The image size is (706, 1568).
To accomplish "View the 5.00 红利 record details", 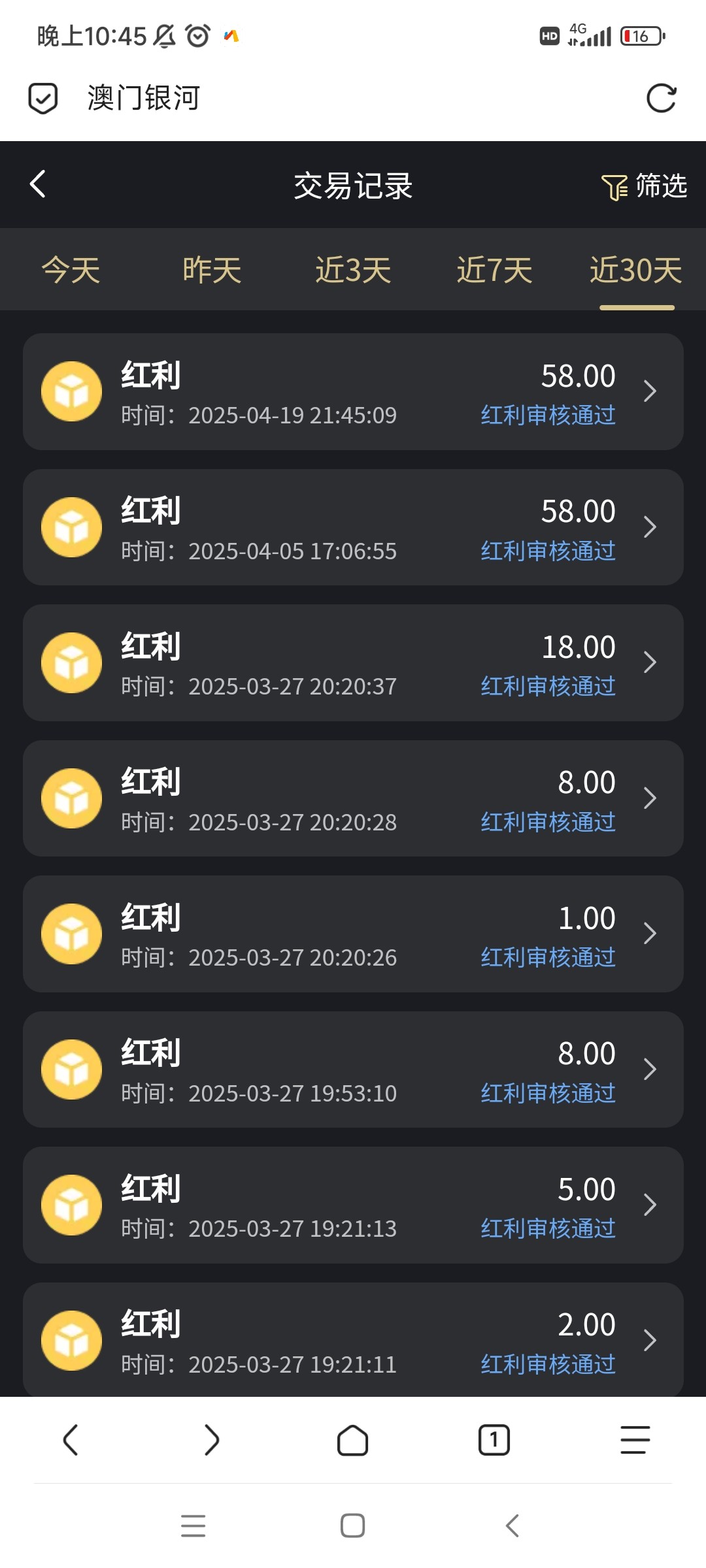I will point(353,1205).
